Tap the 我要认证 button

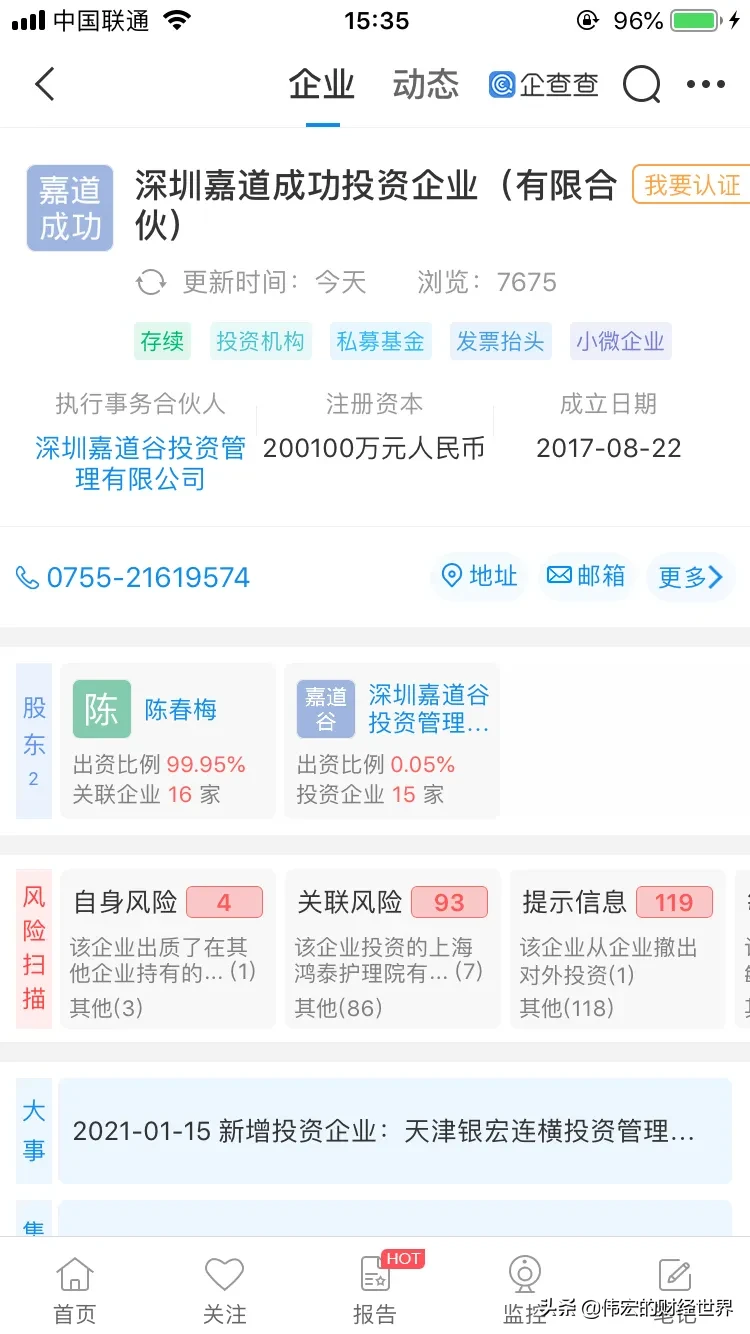pyautogui.click(x=692, y=185)
